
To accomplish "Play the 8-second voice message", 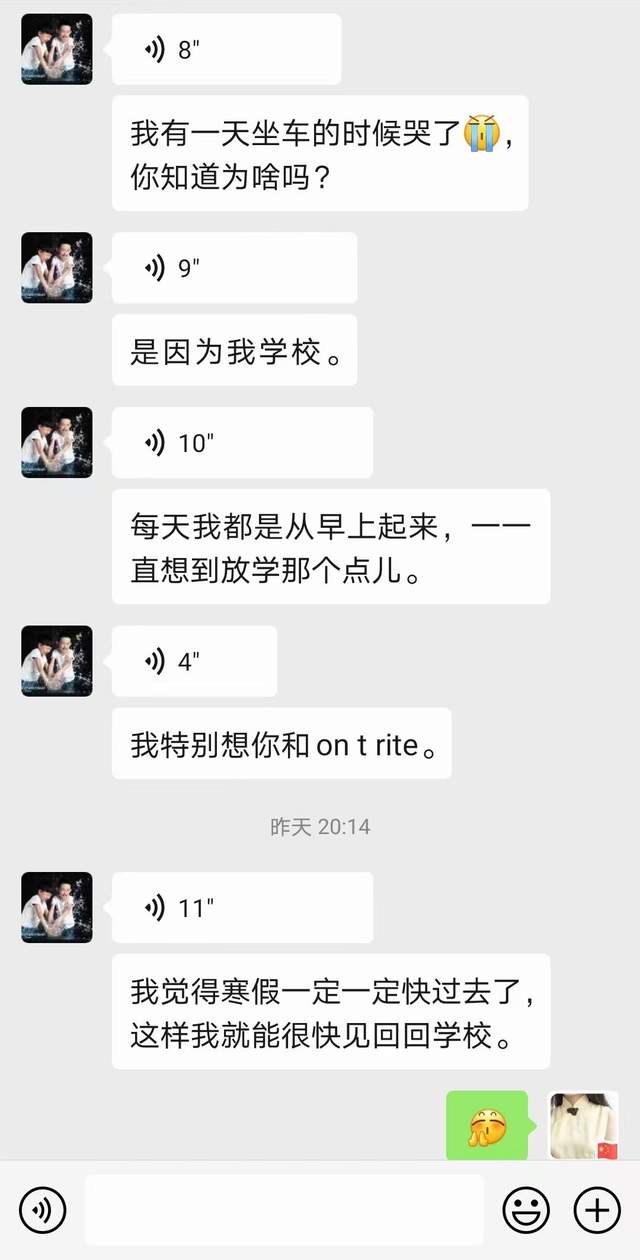I will pos(226,49).
